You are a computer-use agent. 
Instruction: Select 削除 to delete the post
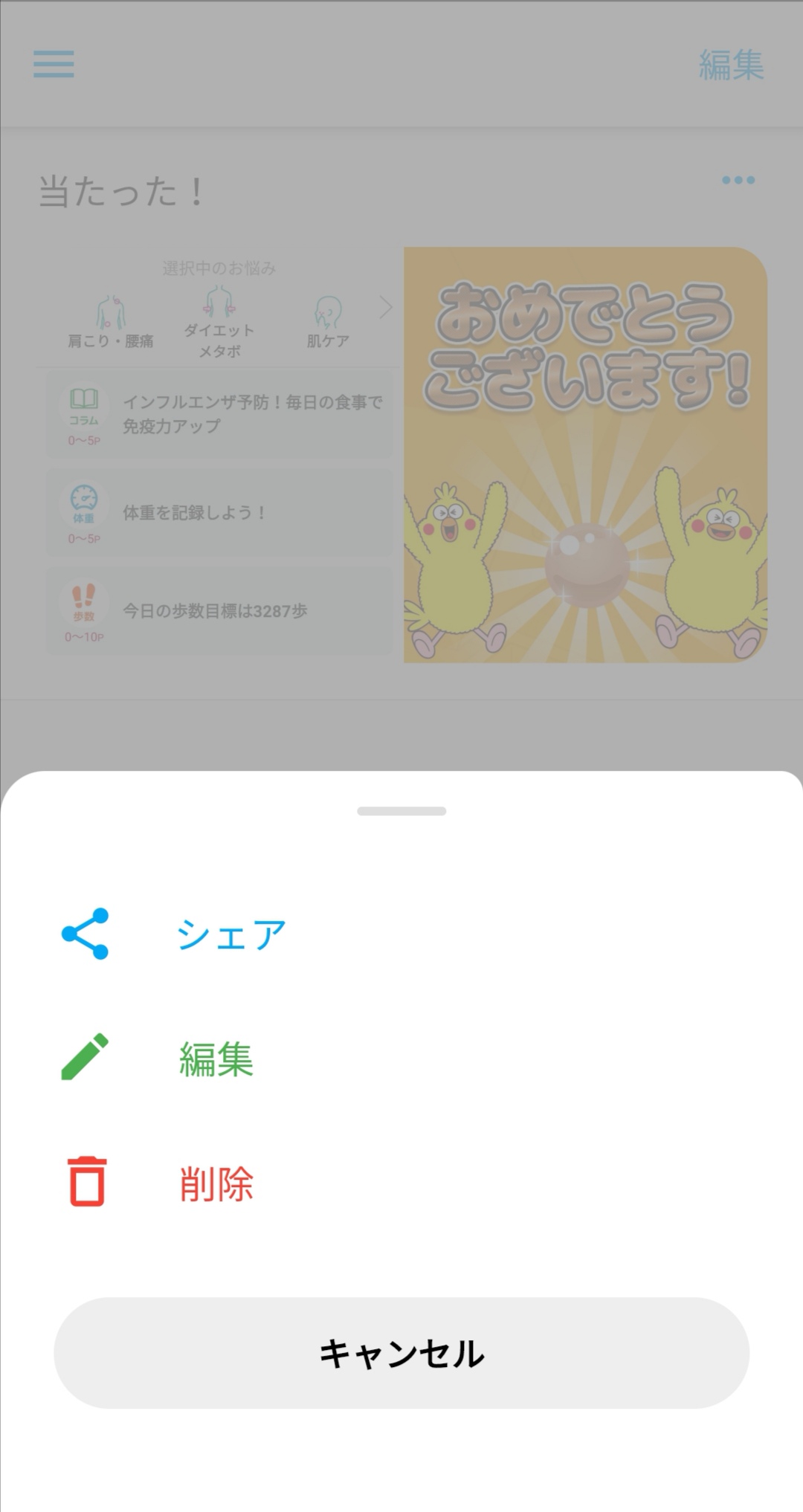[216, 1183]
